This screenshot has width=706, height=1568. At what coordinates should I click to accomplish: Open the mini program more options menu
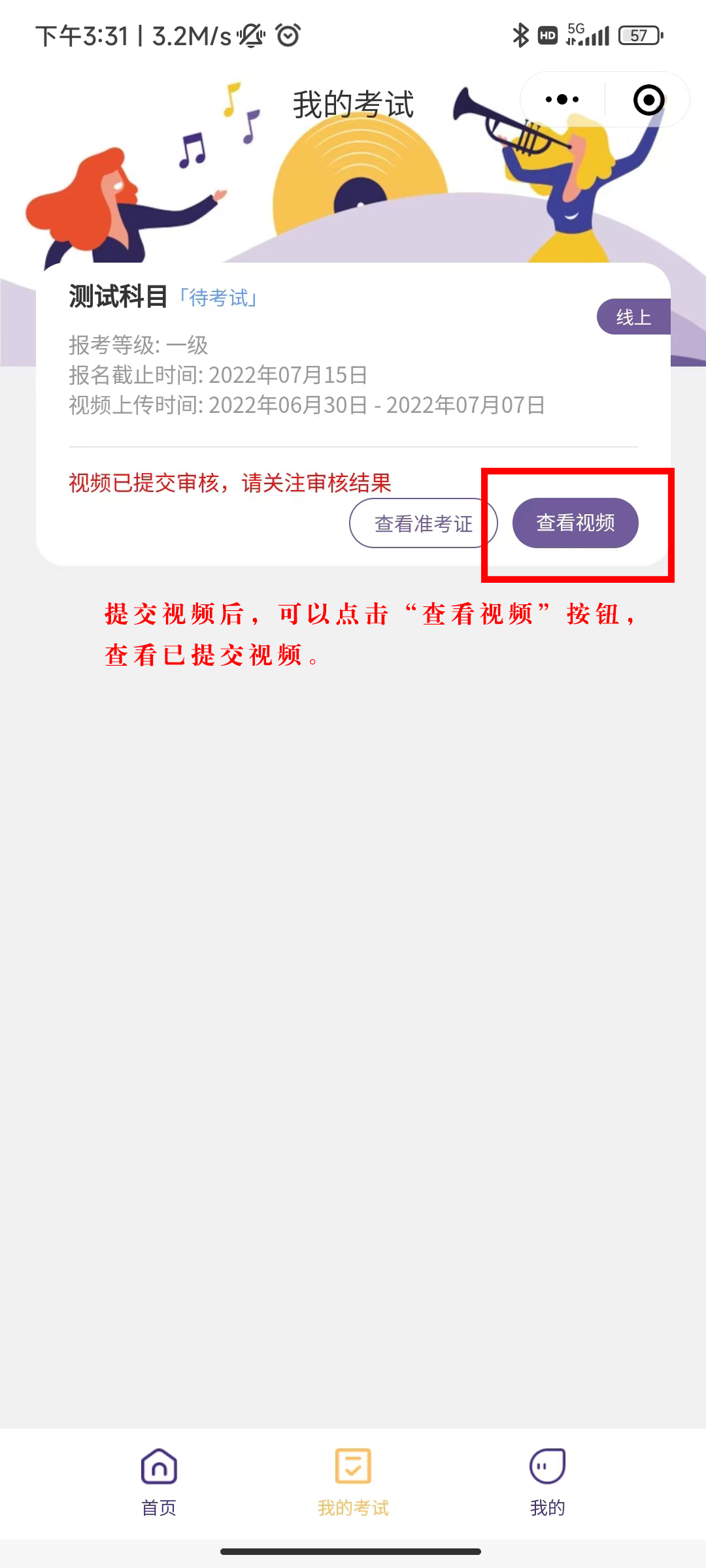(x=562, y=100)
